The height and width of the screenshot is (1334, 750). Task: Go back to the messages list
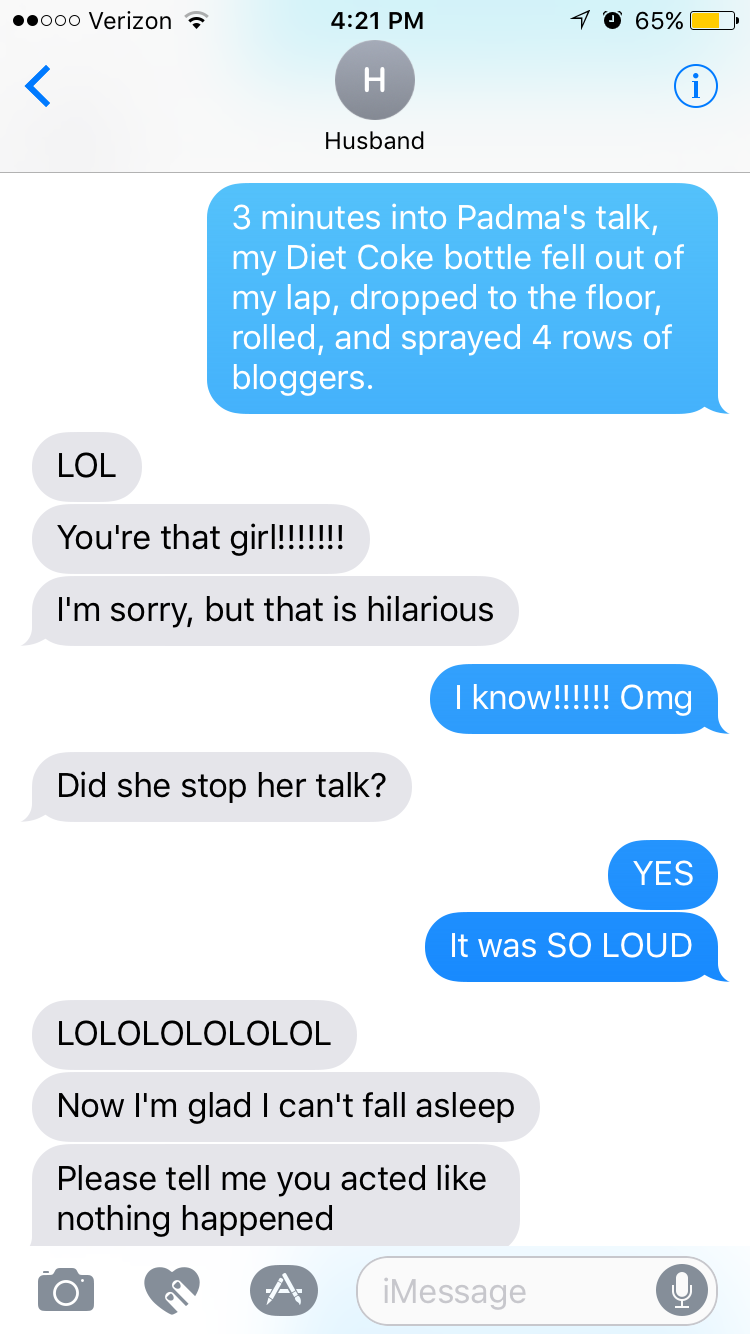[38, 87]
